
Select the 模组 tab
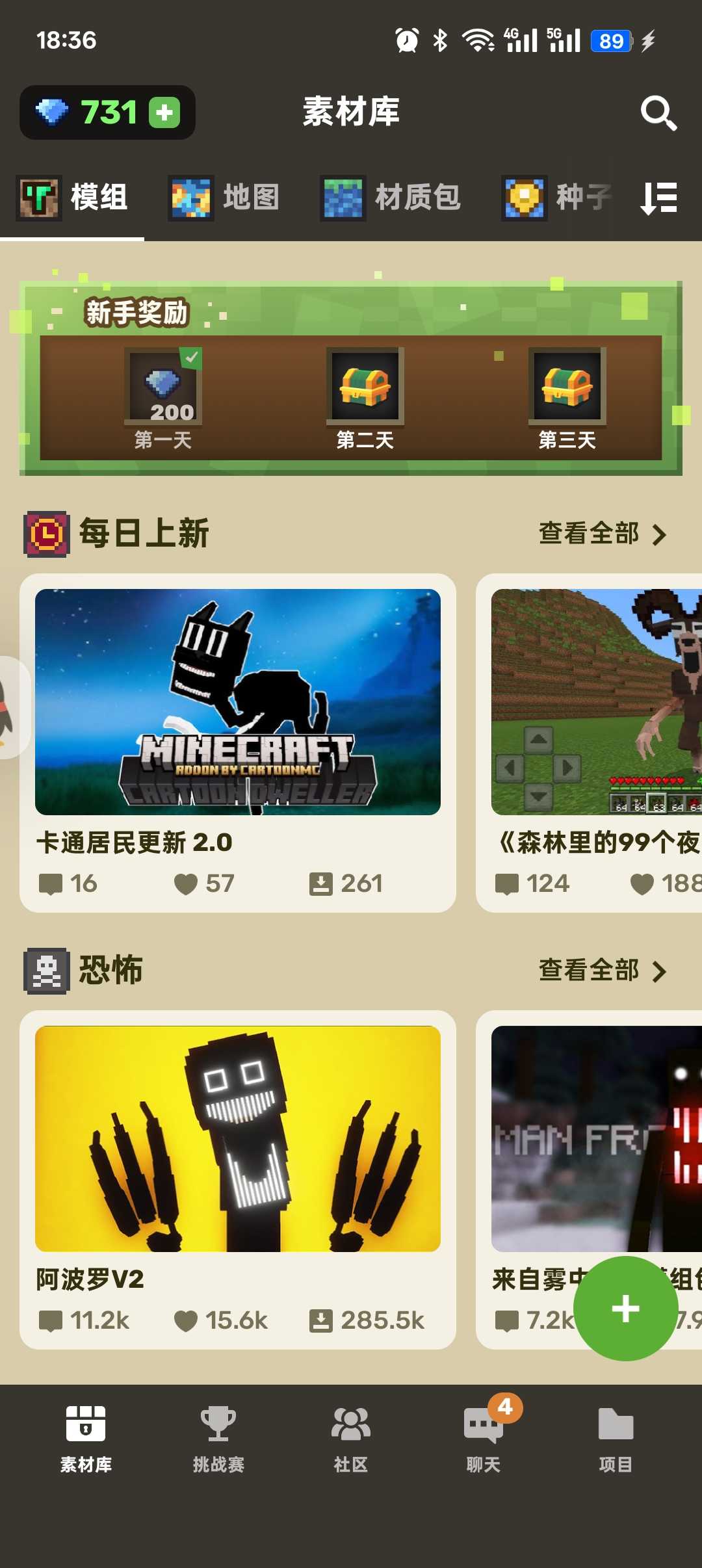coord(73,198)
